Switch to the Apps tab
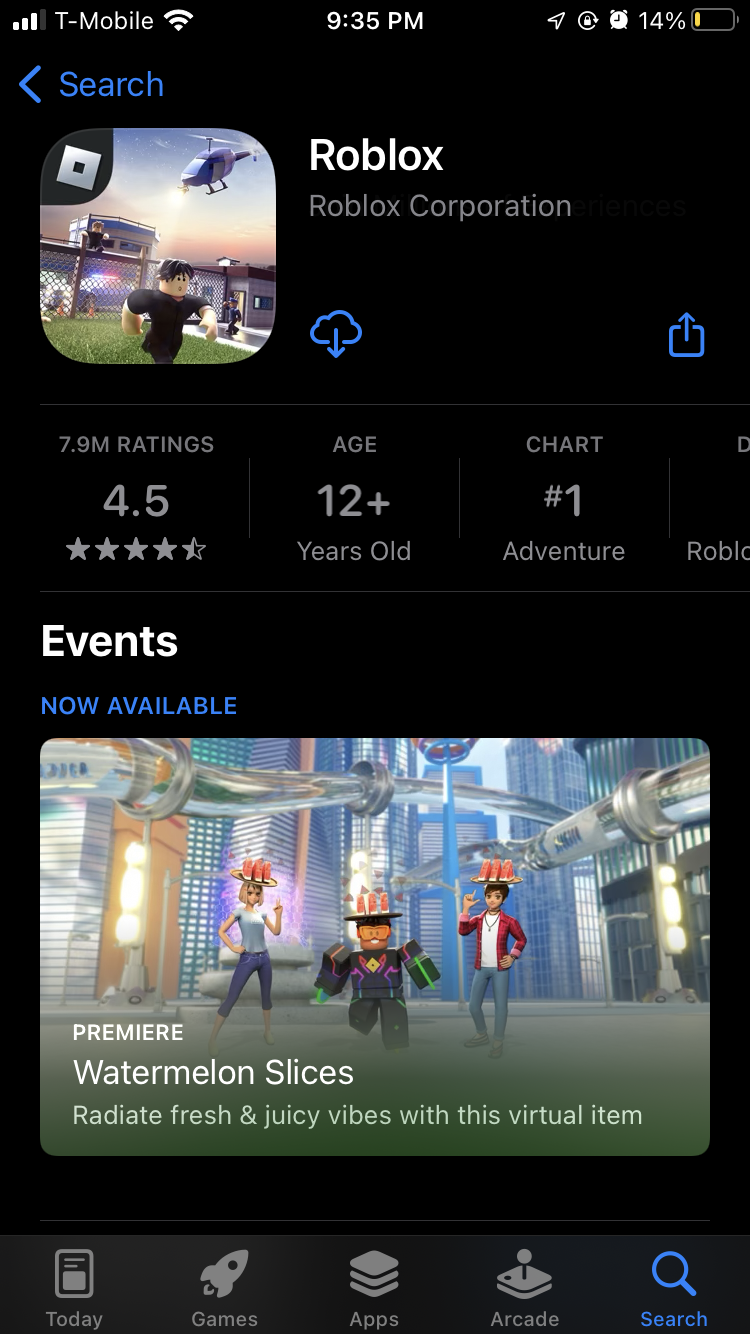 (x=374, y=1288)
